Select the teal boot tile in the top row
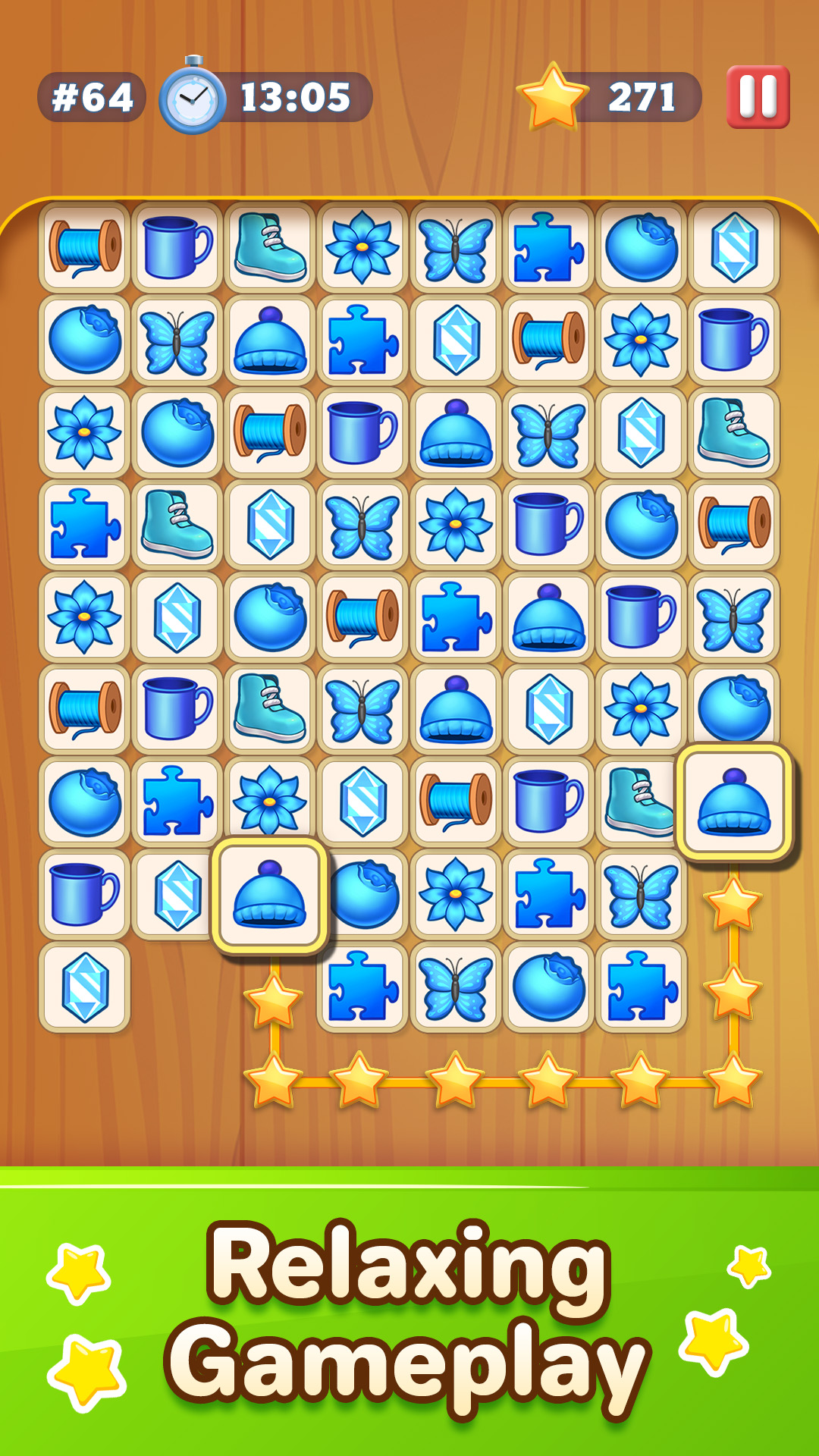 271,246
